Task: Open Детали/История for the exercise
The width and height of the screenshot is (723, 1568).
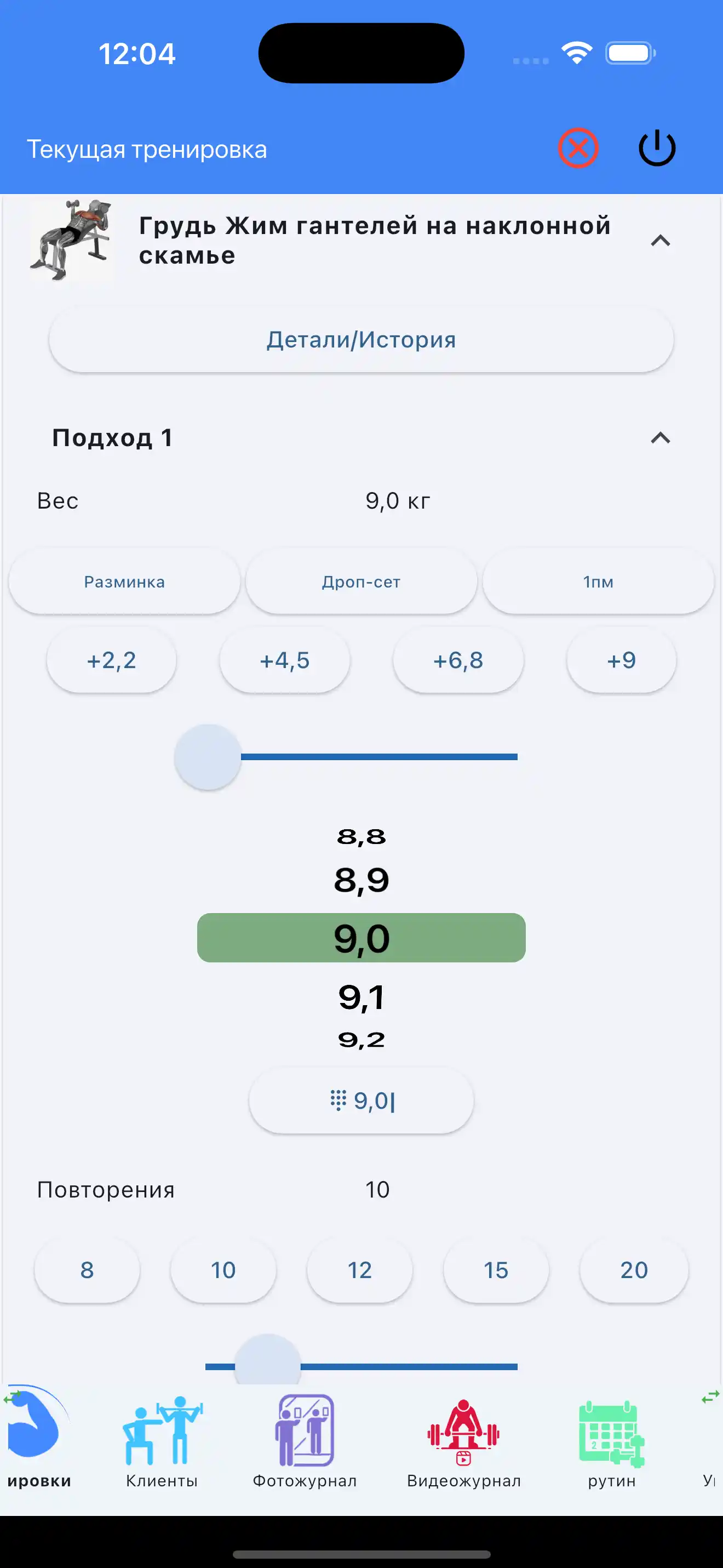Action: tap(361, 339)
